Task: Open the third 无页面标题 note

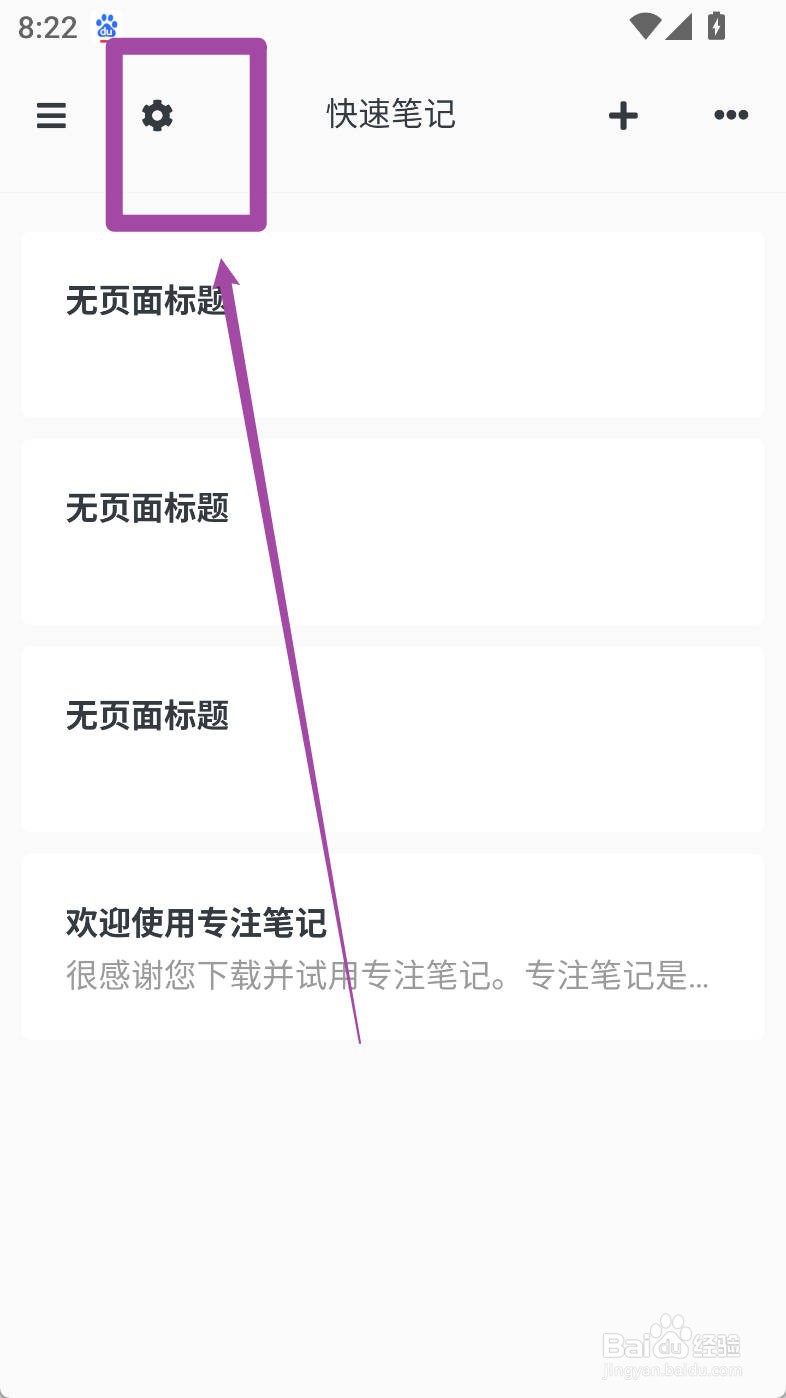Action: (x=390, y=738)
